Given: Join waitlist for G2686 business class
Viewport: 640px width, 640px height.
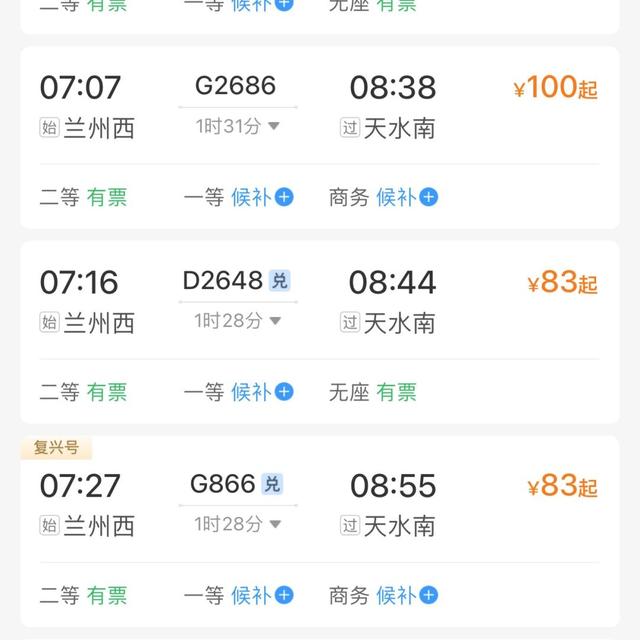Looking at the screenshot, I should click(407, 197).
